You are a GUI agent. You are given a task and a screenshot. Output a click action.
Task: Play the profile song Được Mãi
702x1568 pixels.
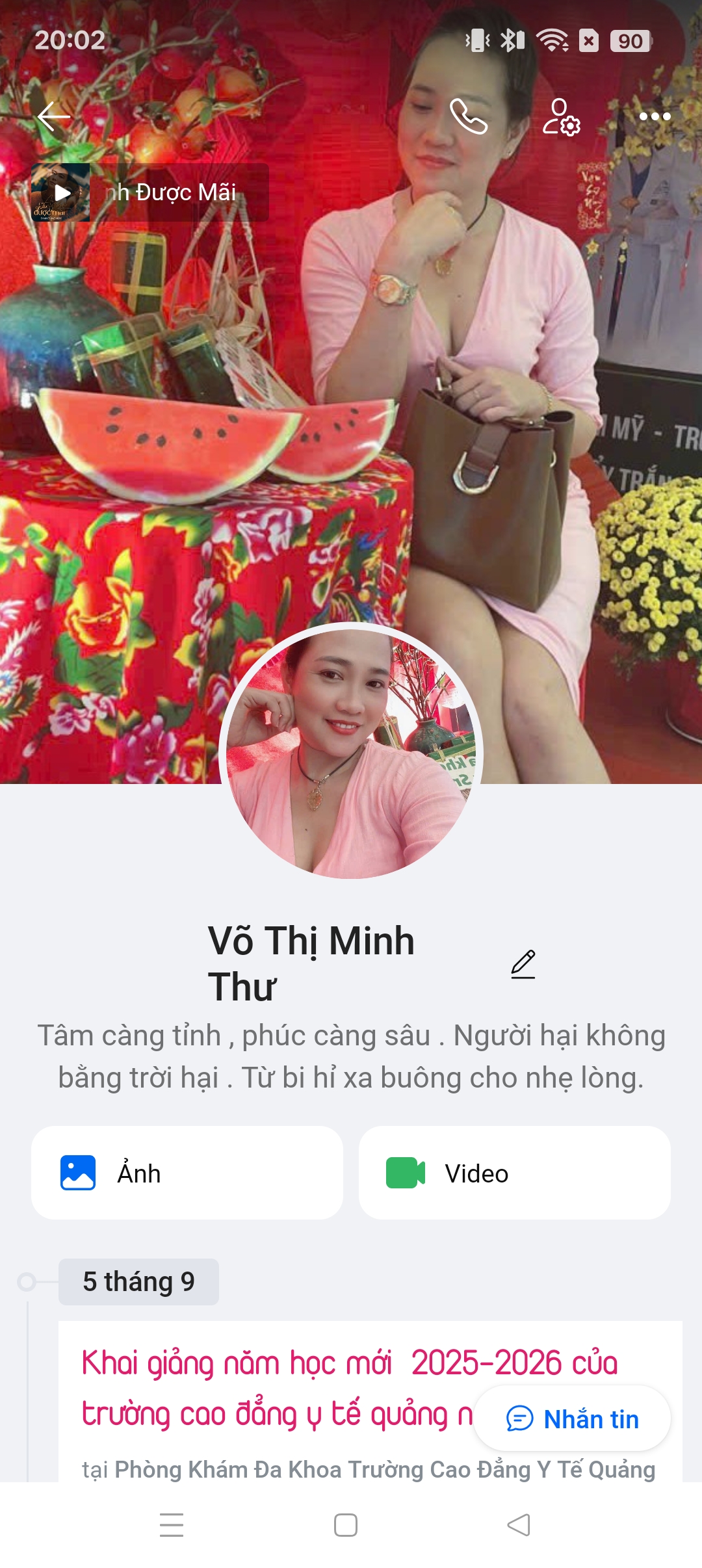(62, 192)
